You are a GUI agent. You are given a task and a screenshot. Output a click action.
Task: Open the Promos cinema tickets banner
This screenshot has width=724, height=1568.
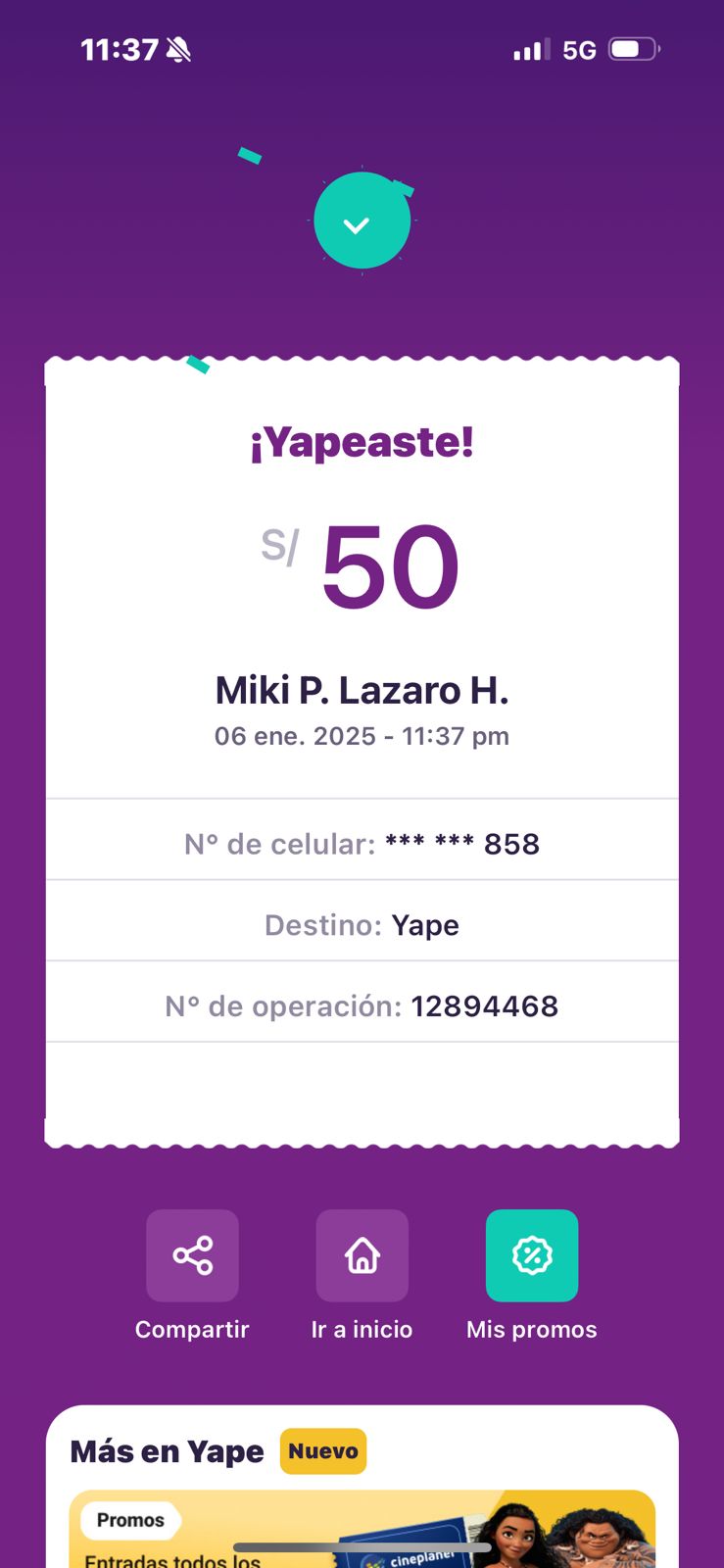click(362, 1529)
